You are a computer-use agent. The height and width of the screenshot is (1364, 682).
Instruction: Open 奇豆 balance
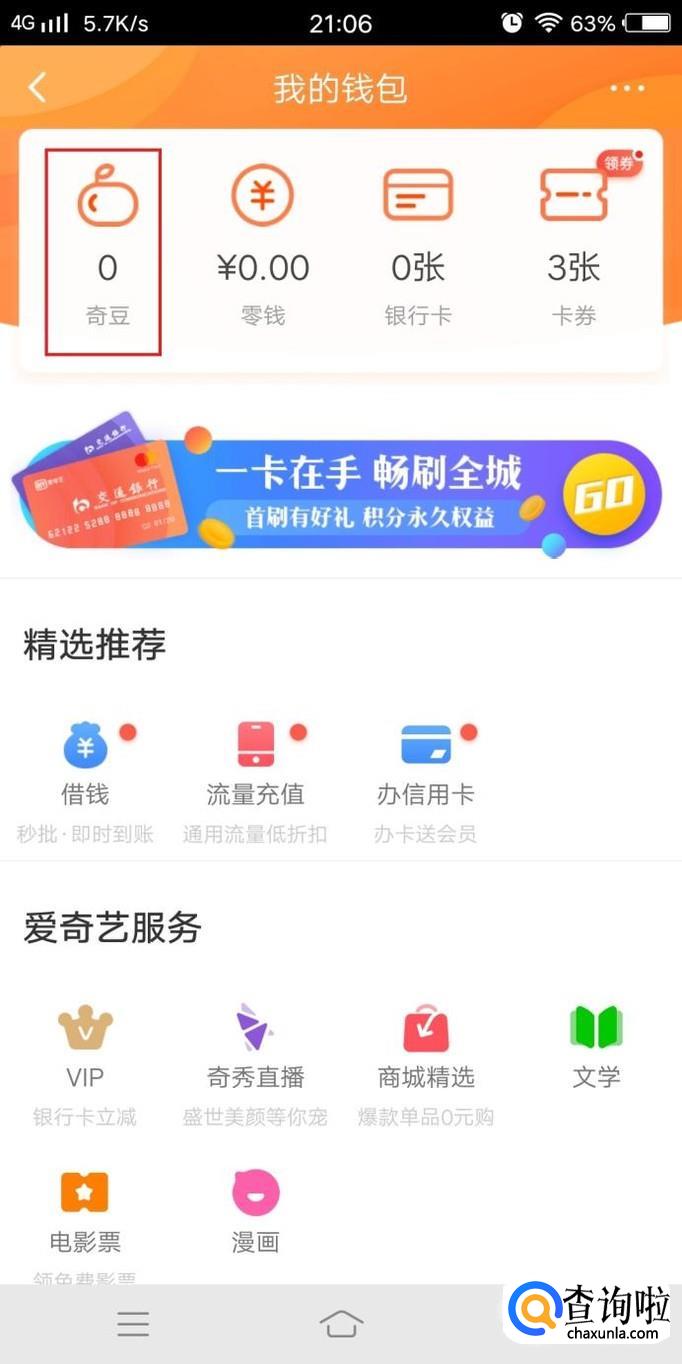(107, 250)
